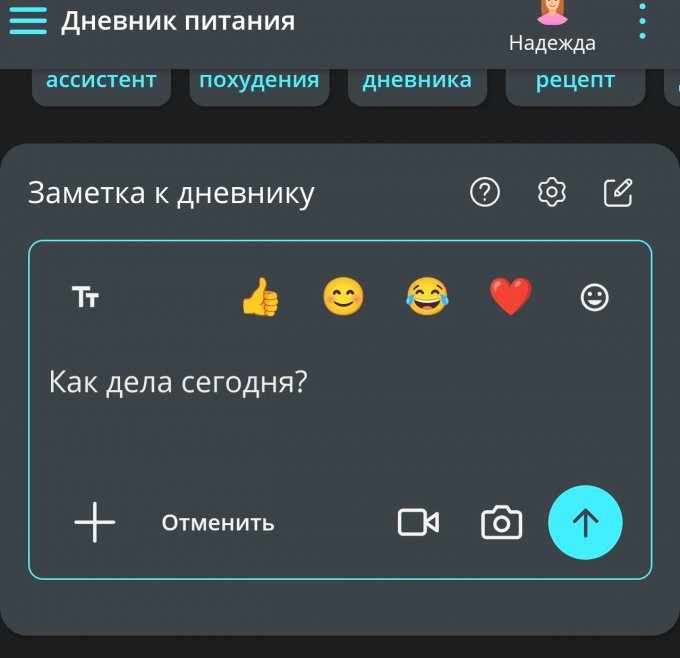This screenshot has width=680, height=658.
Task: Select the ассистент chip
Action: tap(101, 82)
